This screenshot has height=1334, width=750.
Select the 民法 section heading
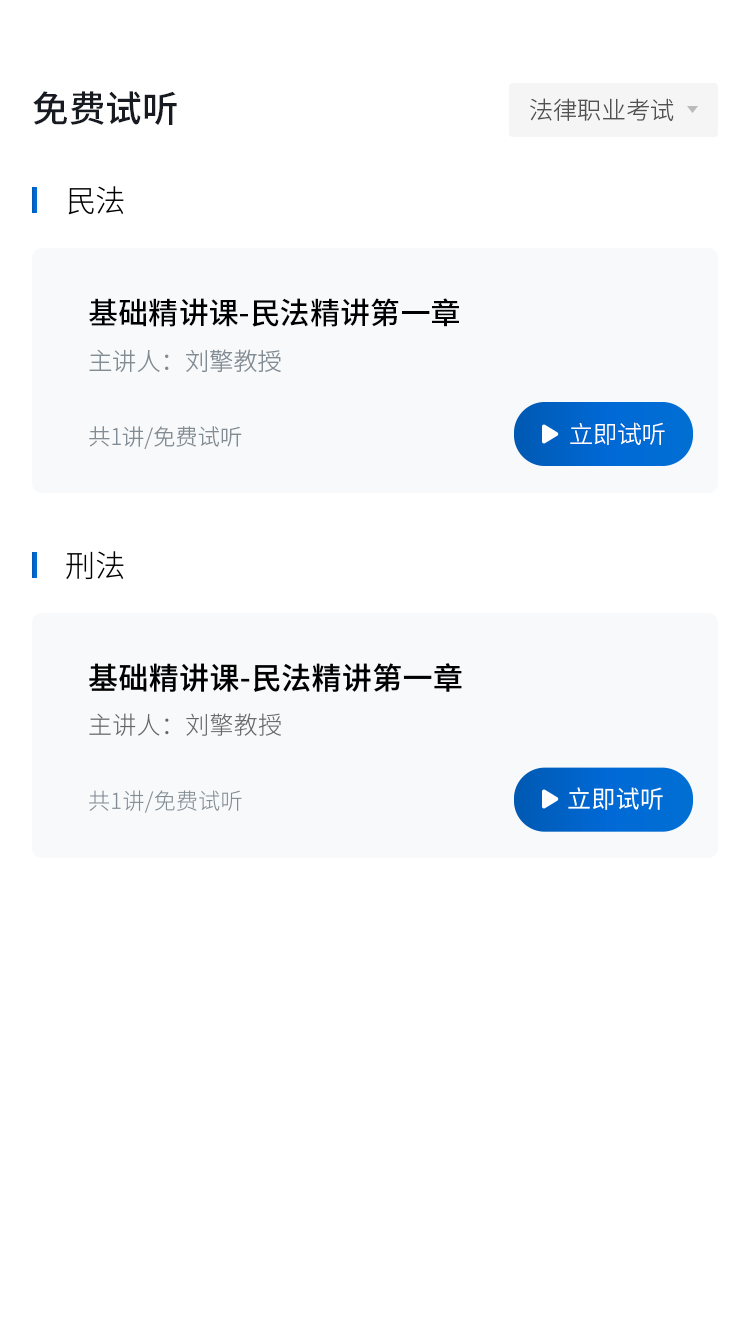[x=95, y=202]
